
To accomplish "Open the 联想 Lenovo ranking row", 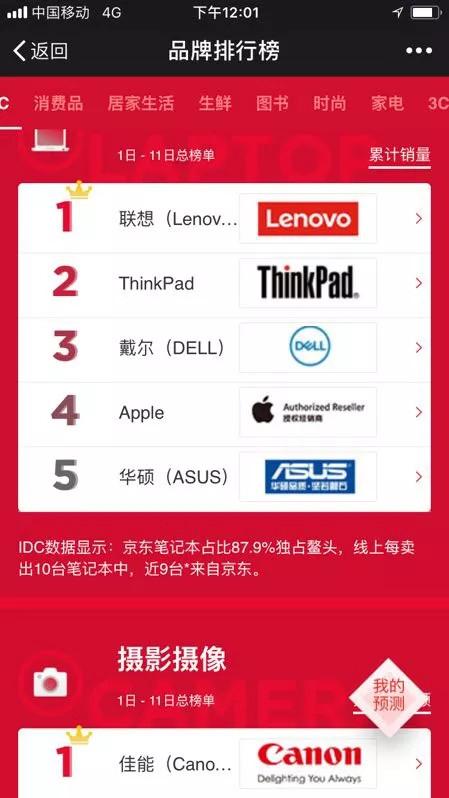I will [224, 219].
